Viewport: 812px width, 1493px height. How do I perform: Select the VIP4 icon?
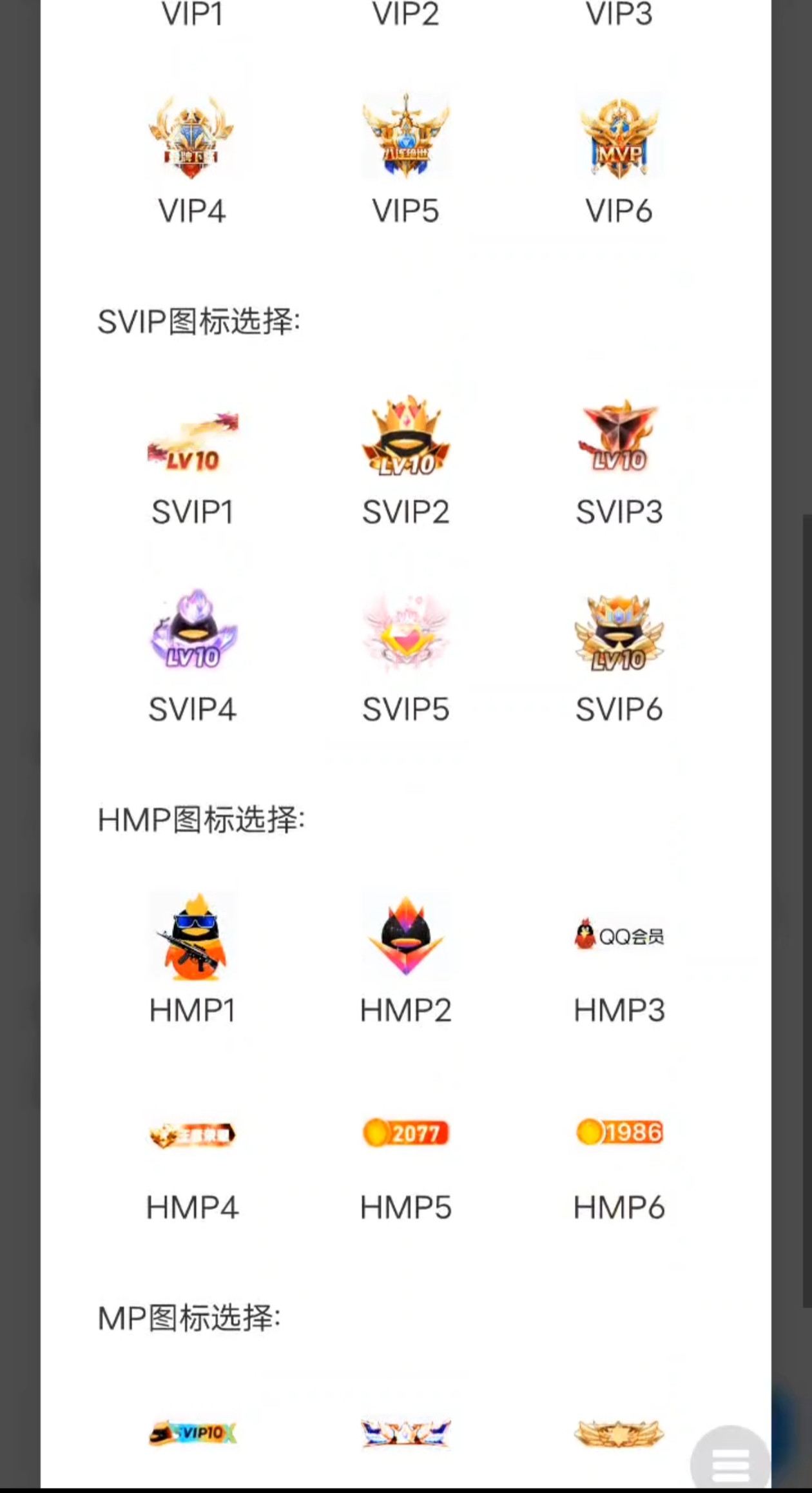tap(192, 138)
